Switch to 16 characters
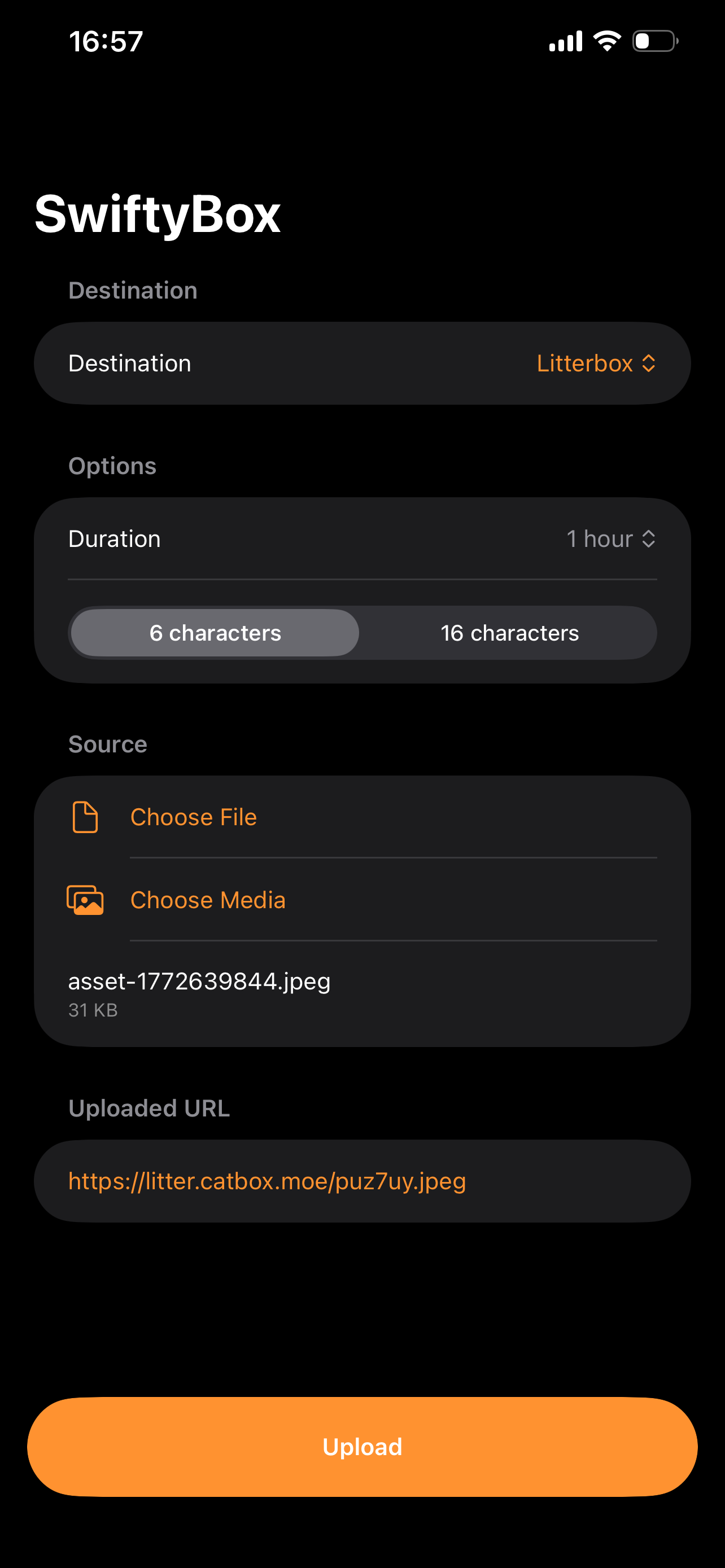 [x=509, y=633]
